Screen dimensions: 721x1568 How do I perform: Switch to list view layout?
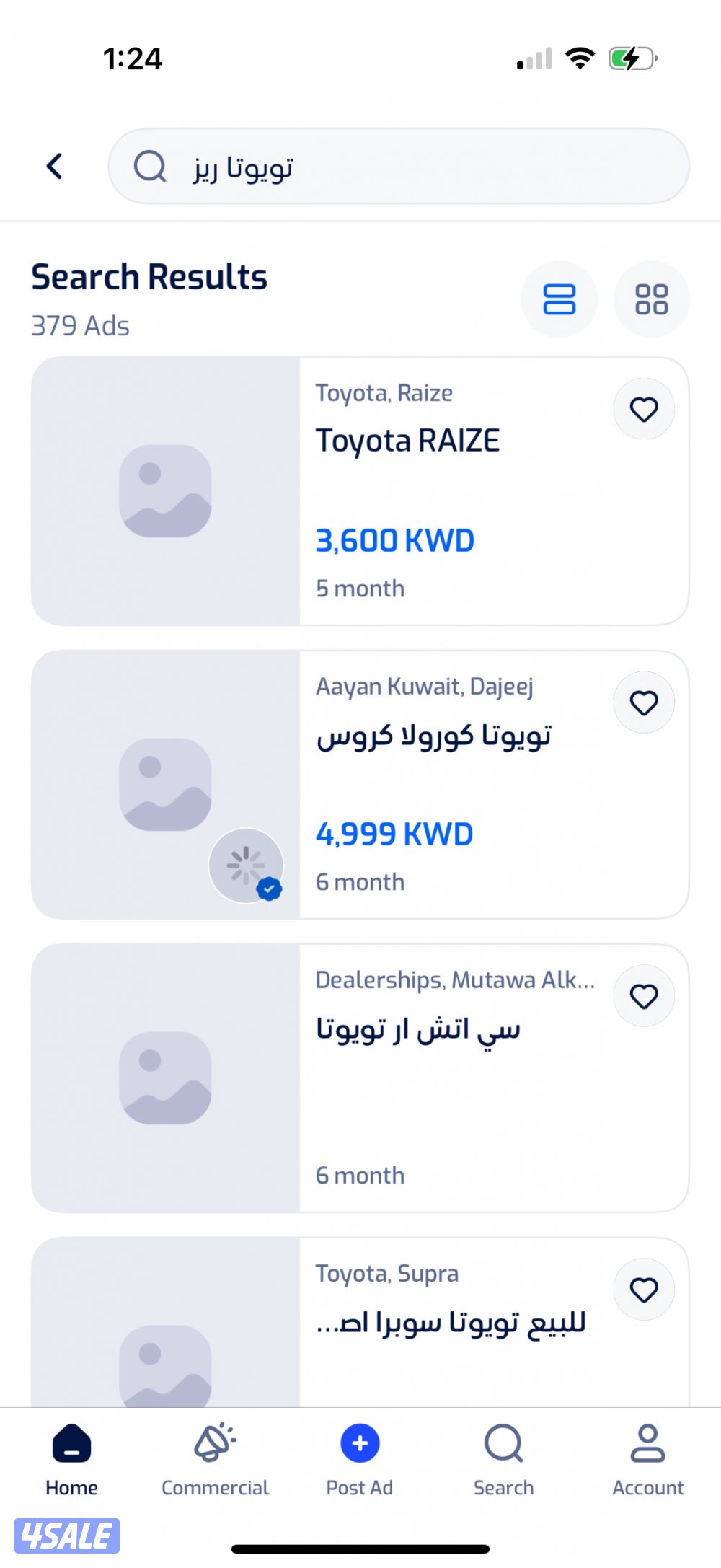559,299
